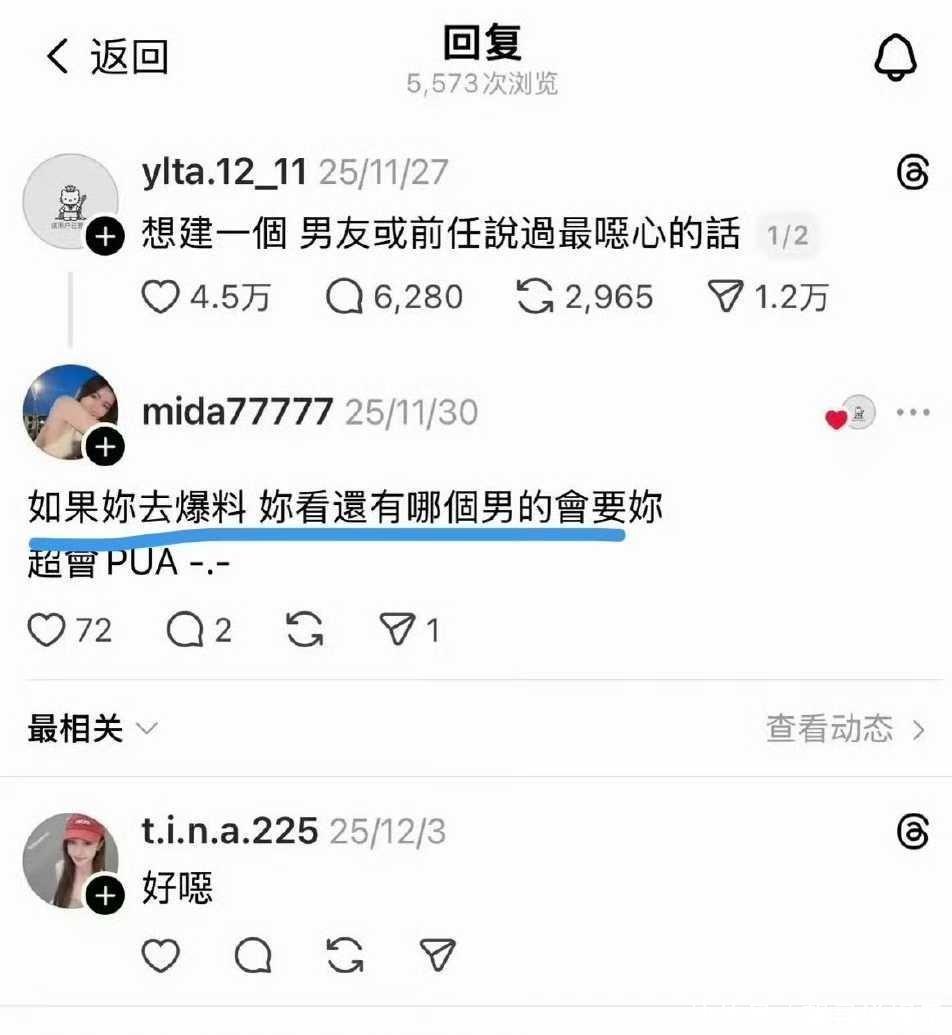
Task: Follow ylta.12_11 via avatar plus
Action: [x=105, y=238]
